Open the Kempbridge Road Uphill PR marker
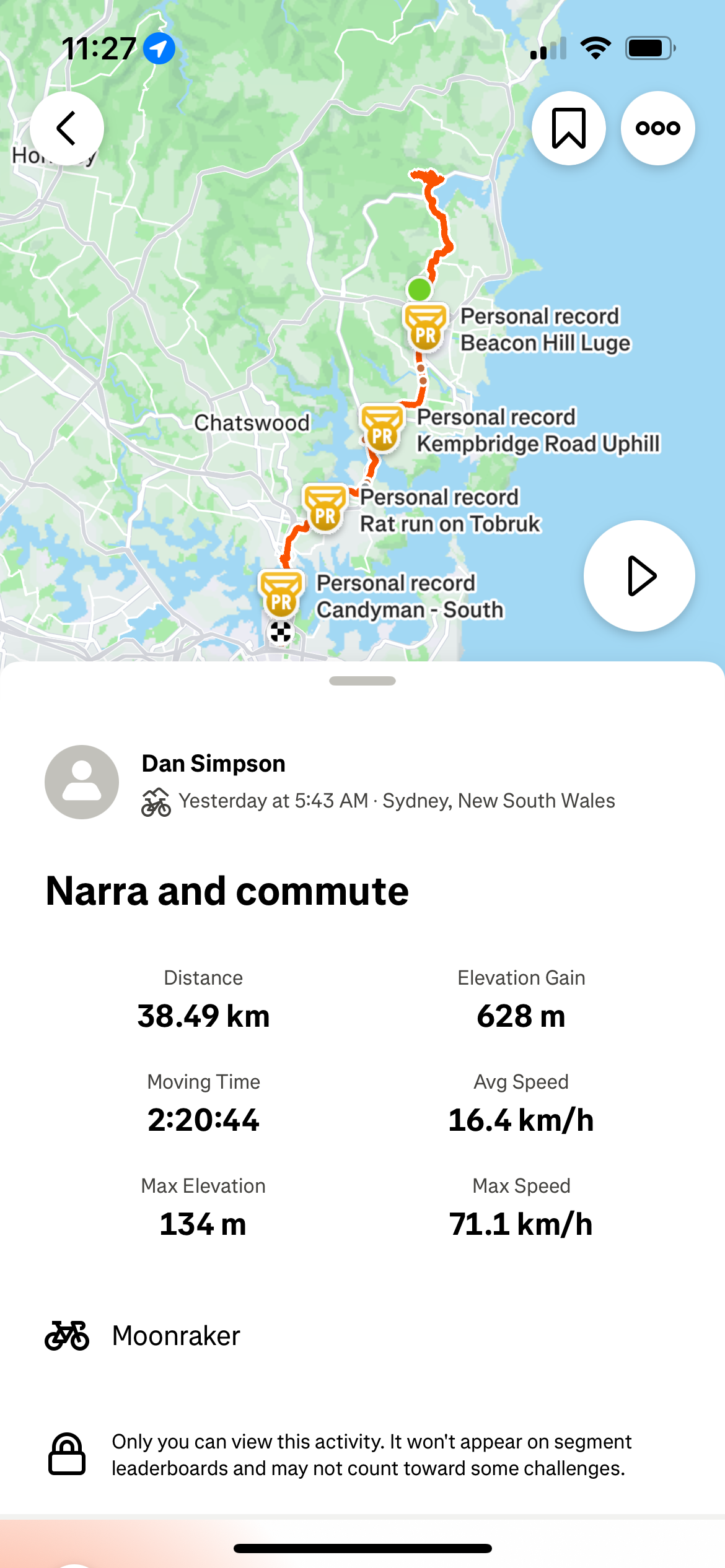The image size is (725, 1568). tap(382, 428)
